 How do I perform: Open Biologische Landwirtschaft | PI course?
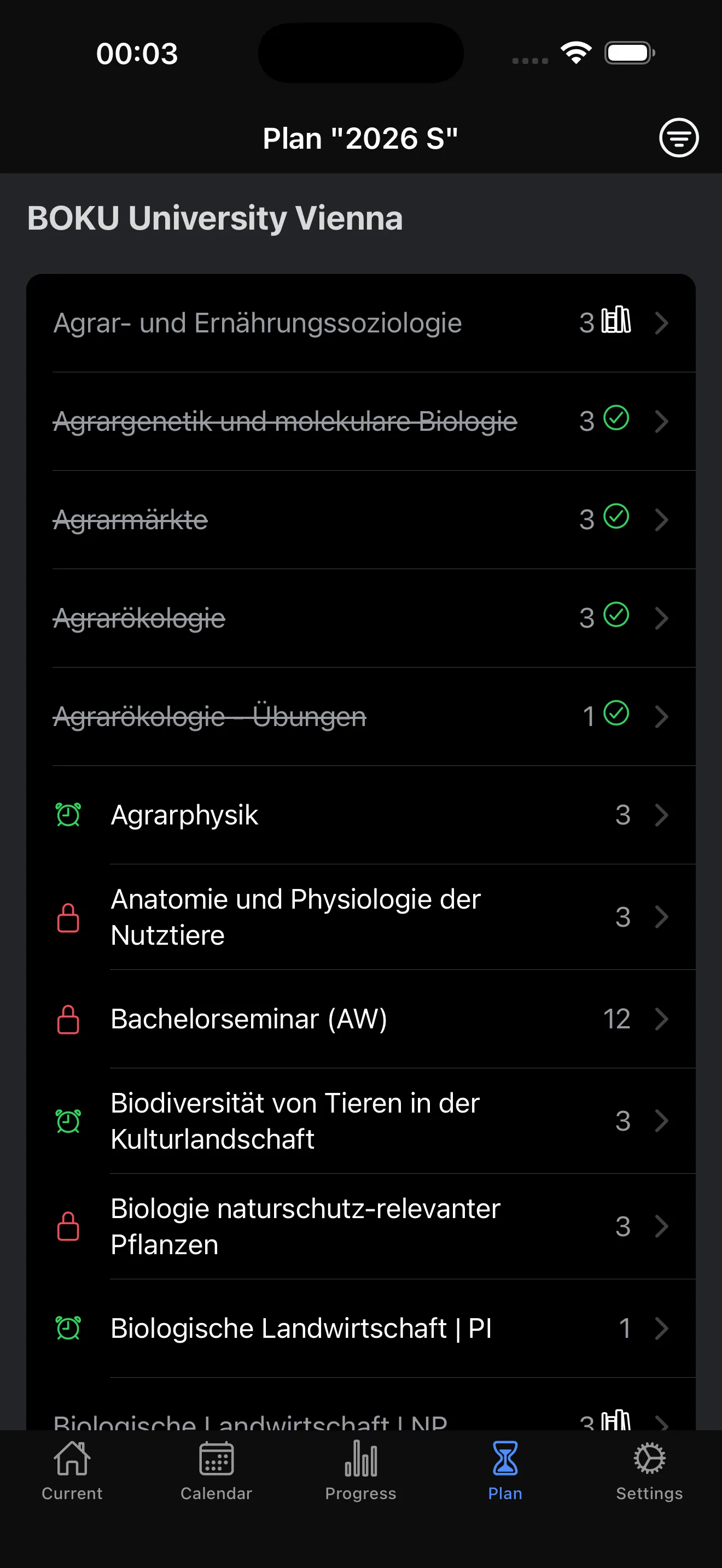tap(360, 1328)
